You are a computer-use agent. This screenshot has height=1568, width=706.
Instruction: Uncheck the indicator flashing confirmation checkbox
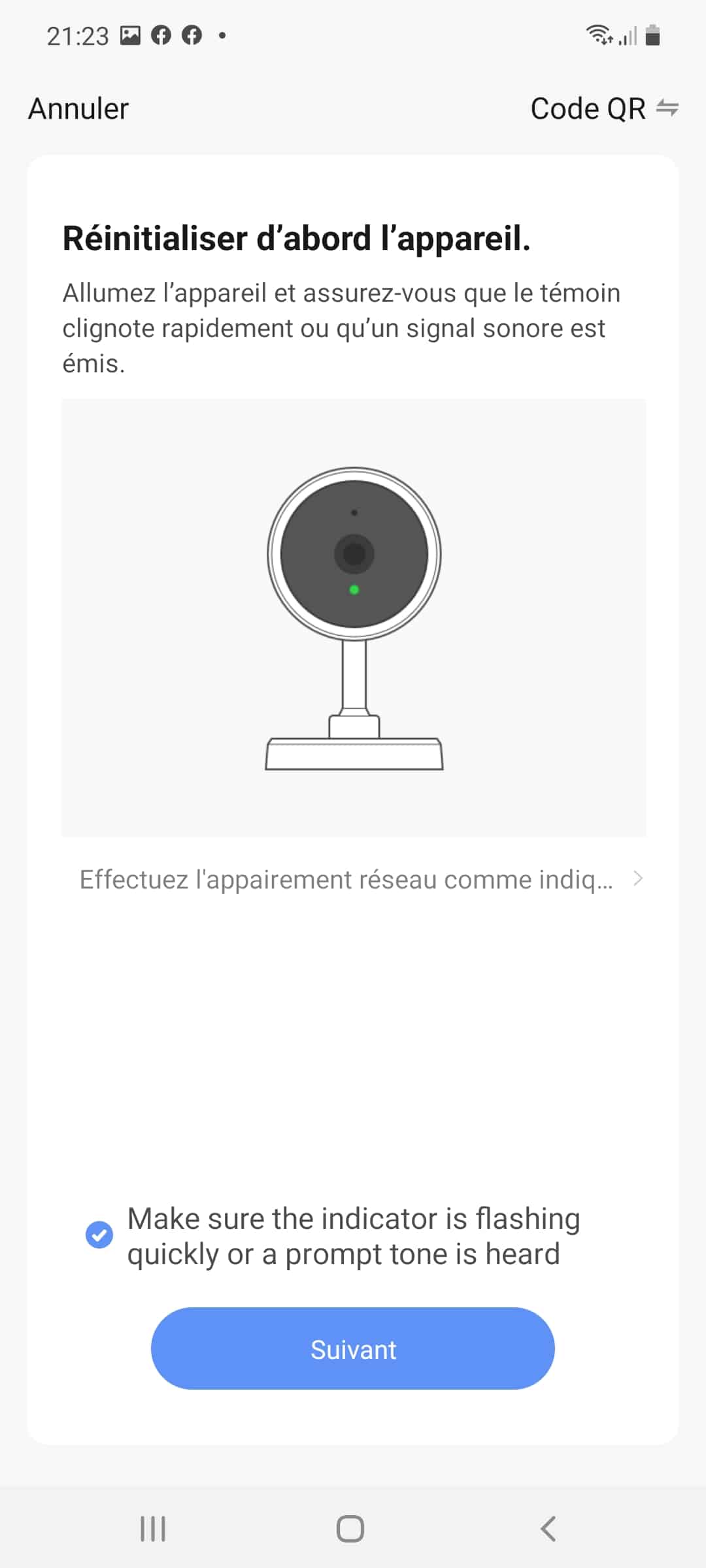(99, 1235)
